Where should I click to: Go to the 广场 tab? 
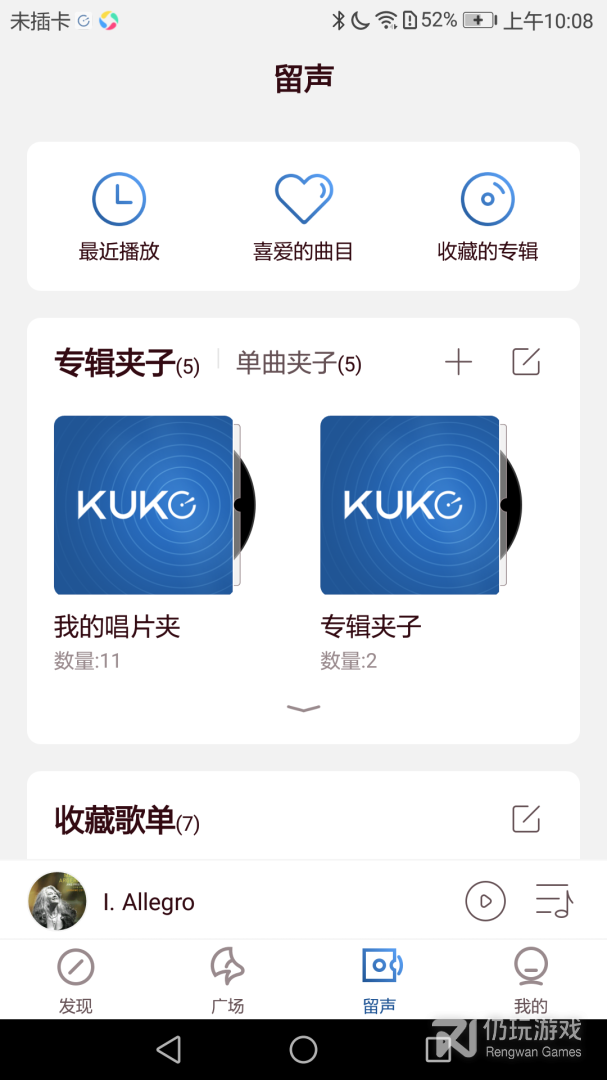click(x=228, y=980)
